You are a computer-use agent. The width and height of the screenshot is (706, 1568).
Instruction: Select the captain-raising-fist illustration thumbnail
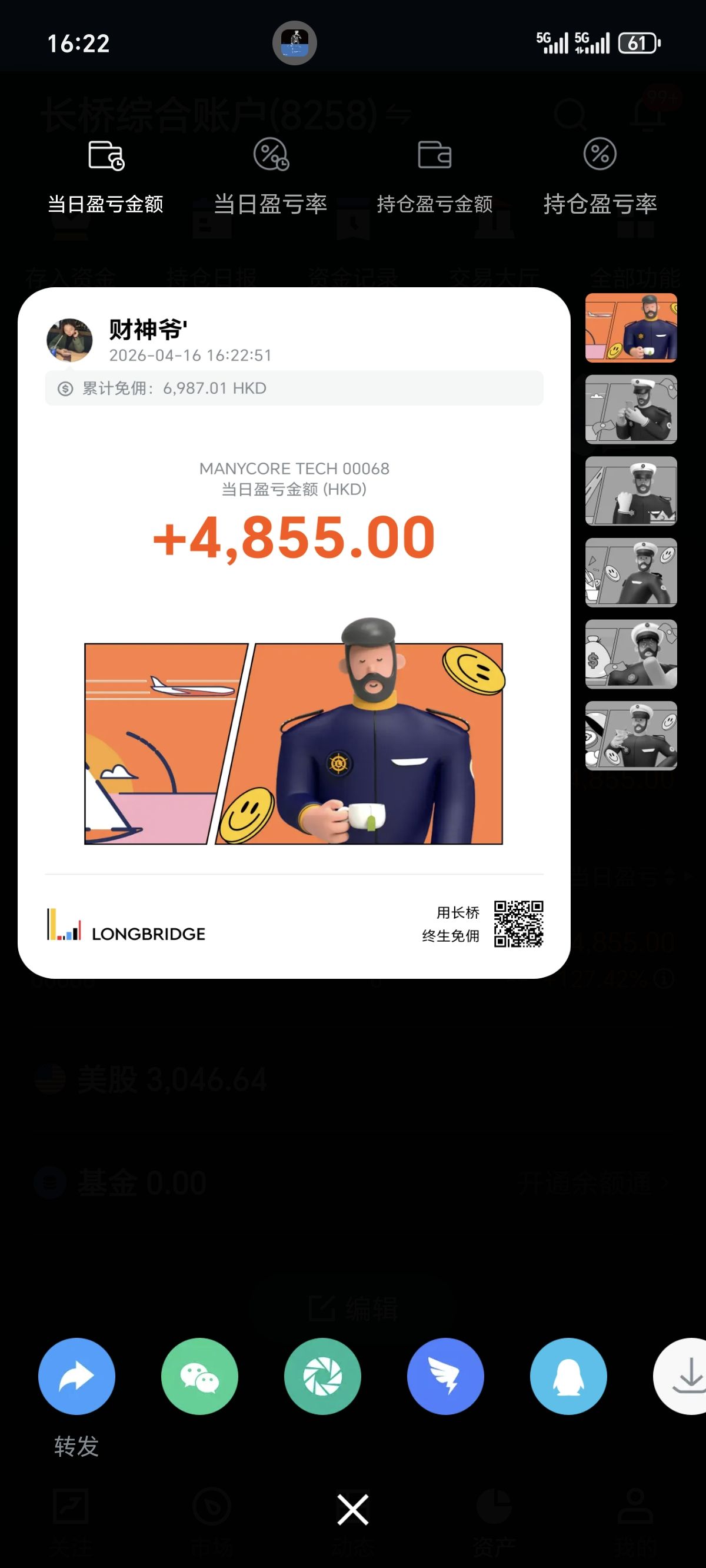point(631,491)
